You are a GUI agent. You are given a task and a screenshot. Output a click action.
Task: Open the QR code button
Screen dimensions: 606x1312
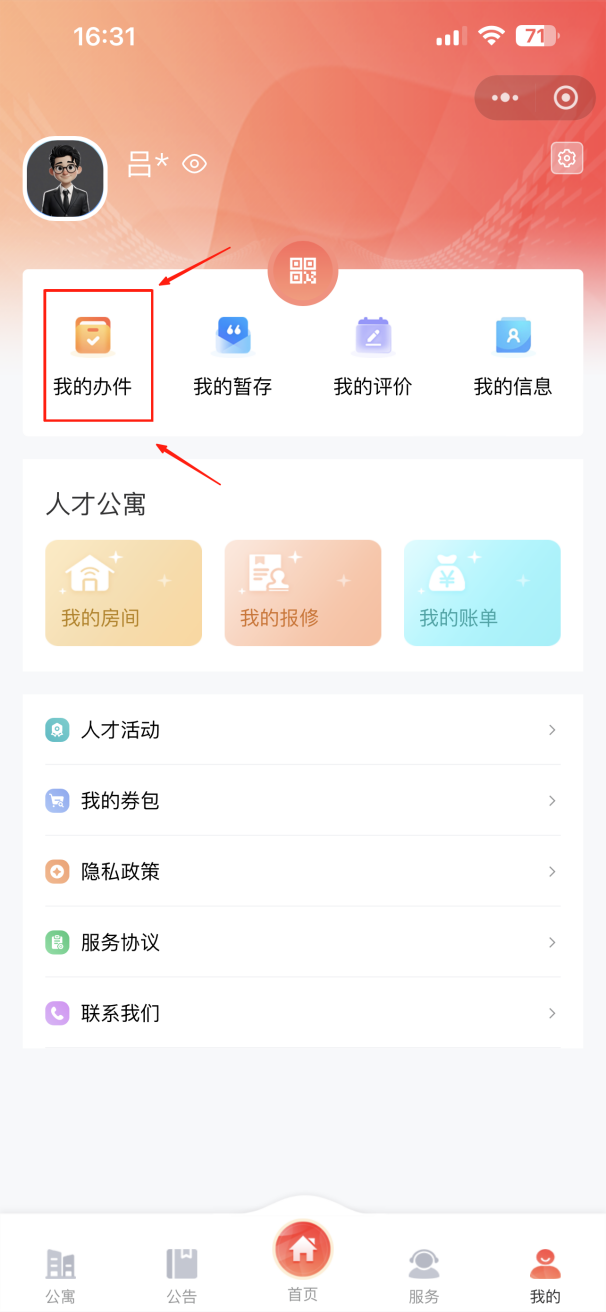(303, 271)
